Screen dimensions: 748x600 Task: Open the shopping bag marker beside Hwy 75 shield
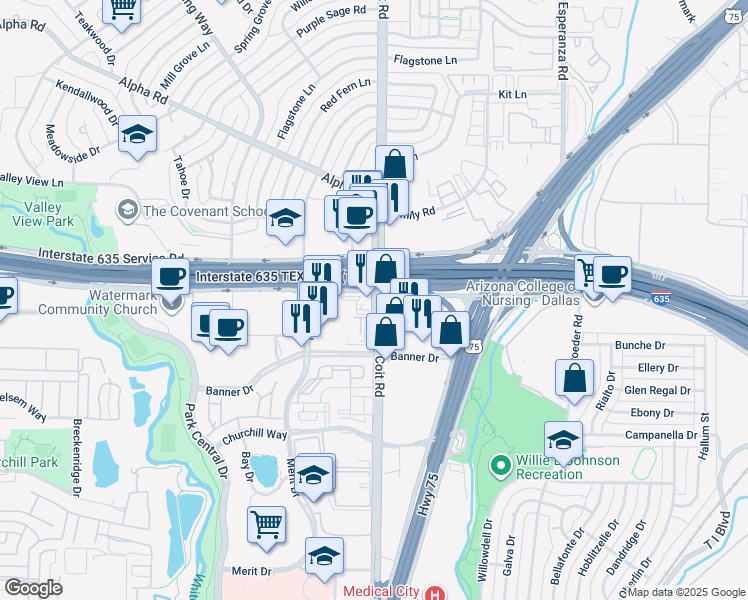[x=450, y=331]
